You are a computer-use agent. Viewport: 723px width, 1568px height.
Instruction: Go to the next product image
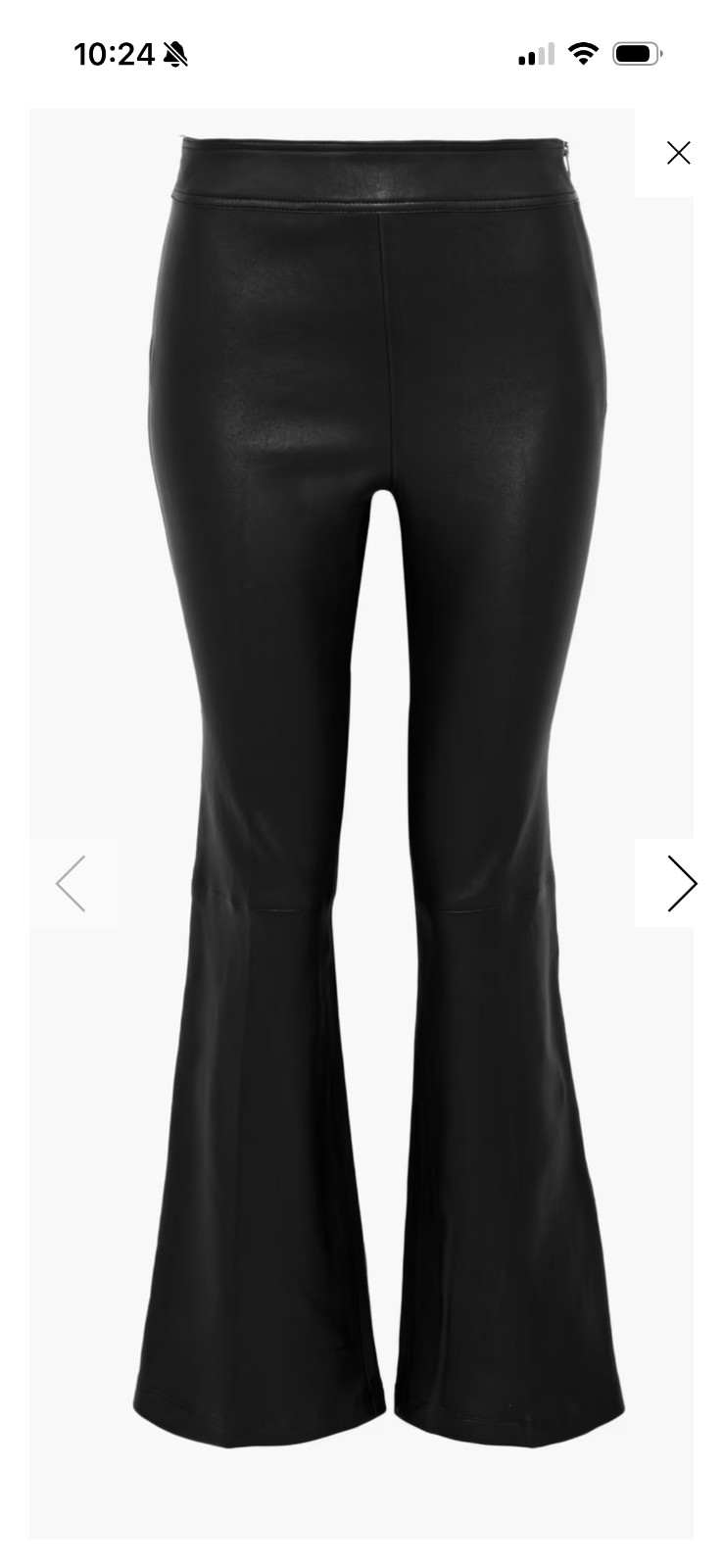pos(681,883)
